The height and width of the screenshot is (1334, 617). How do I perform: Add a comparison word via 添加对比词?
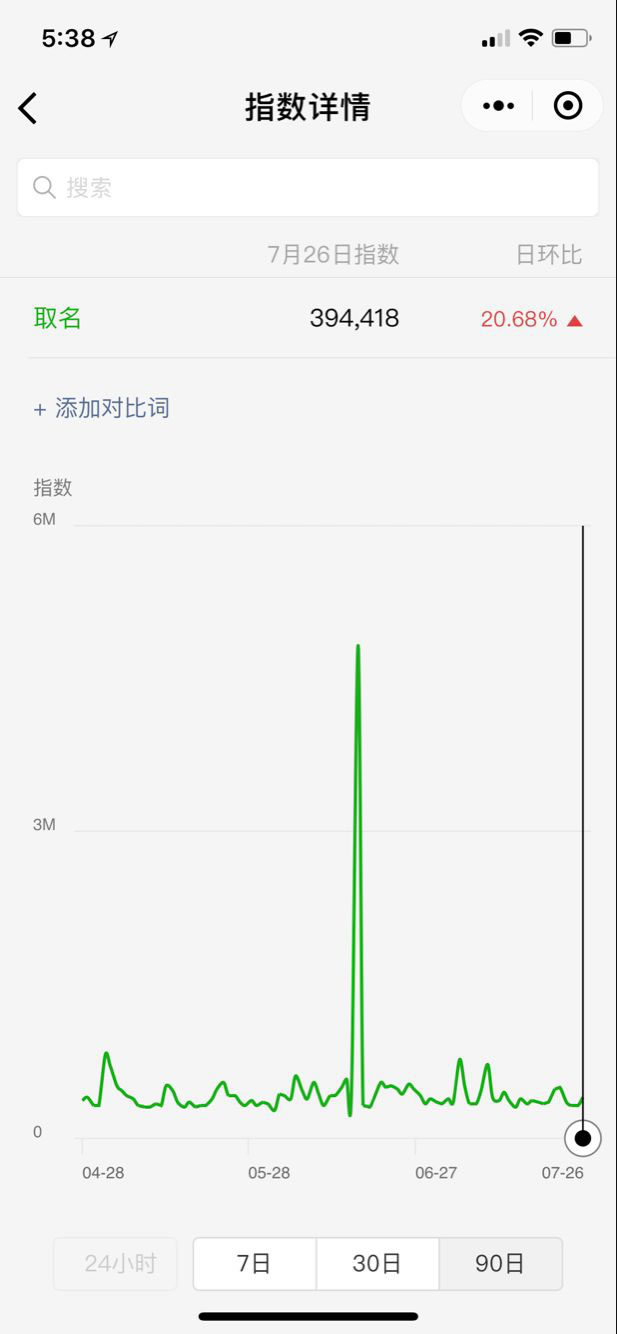(x=101, y=408)
